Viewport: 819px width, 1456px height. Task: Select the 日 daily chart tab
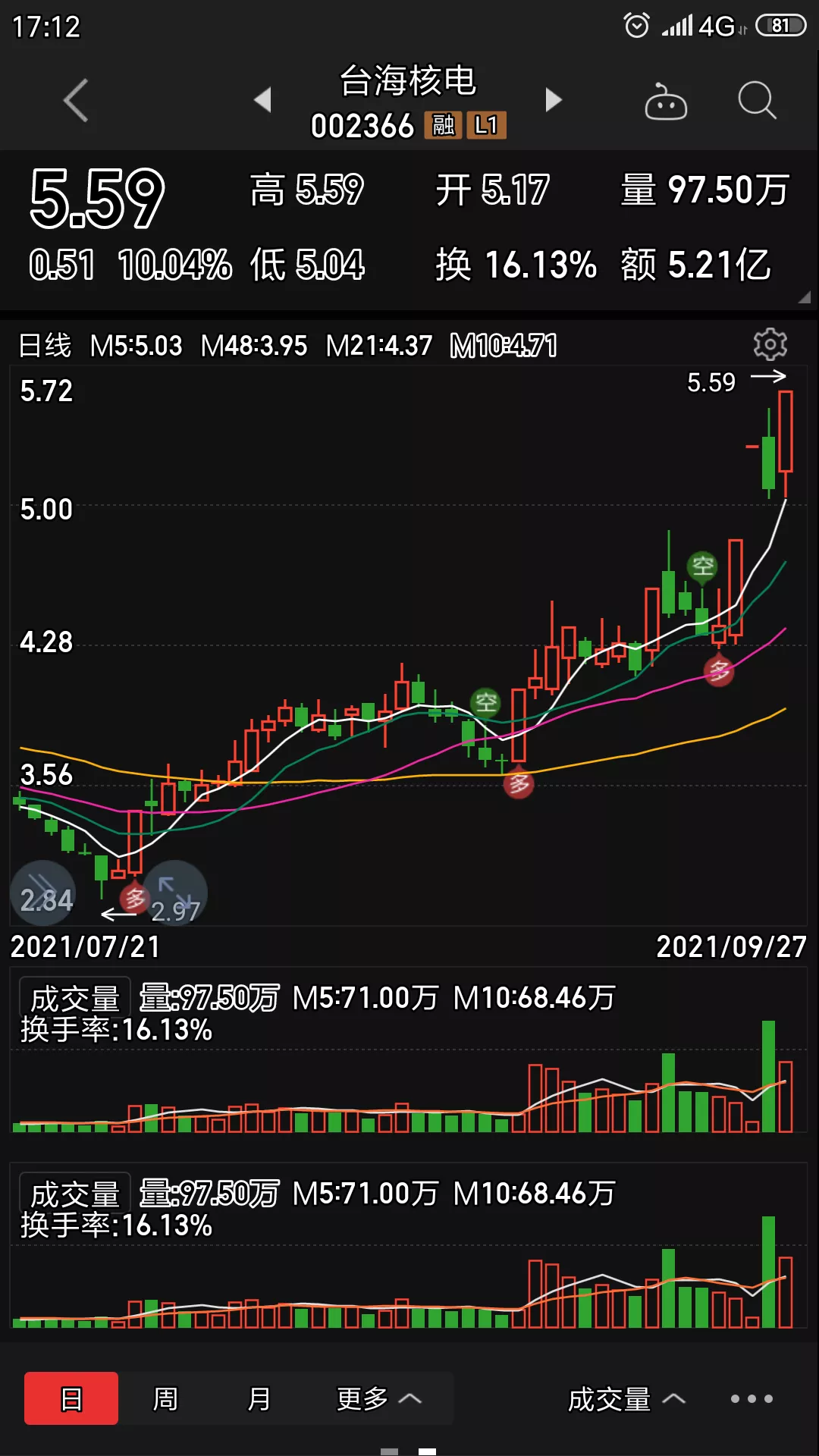71,1398
